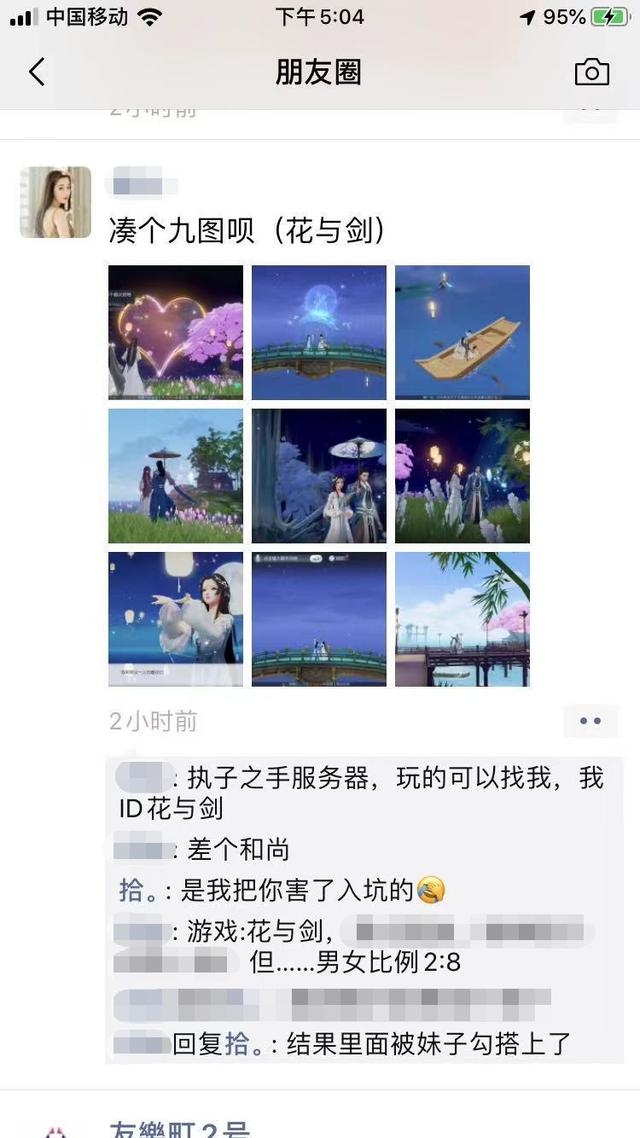This screenshot has height=1138, width=640.
Task: Open the wooden boat photo
Action: click(462, 332)
